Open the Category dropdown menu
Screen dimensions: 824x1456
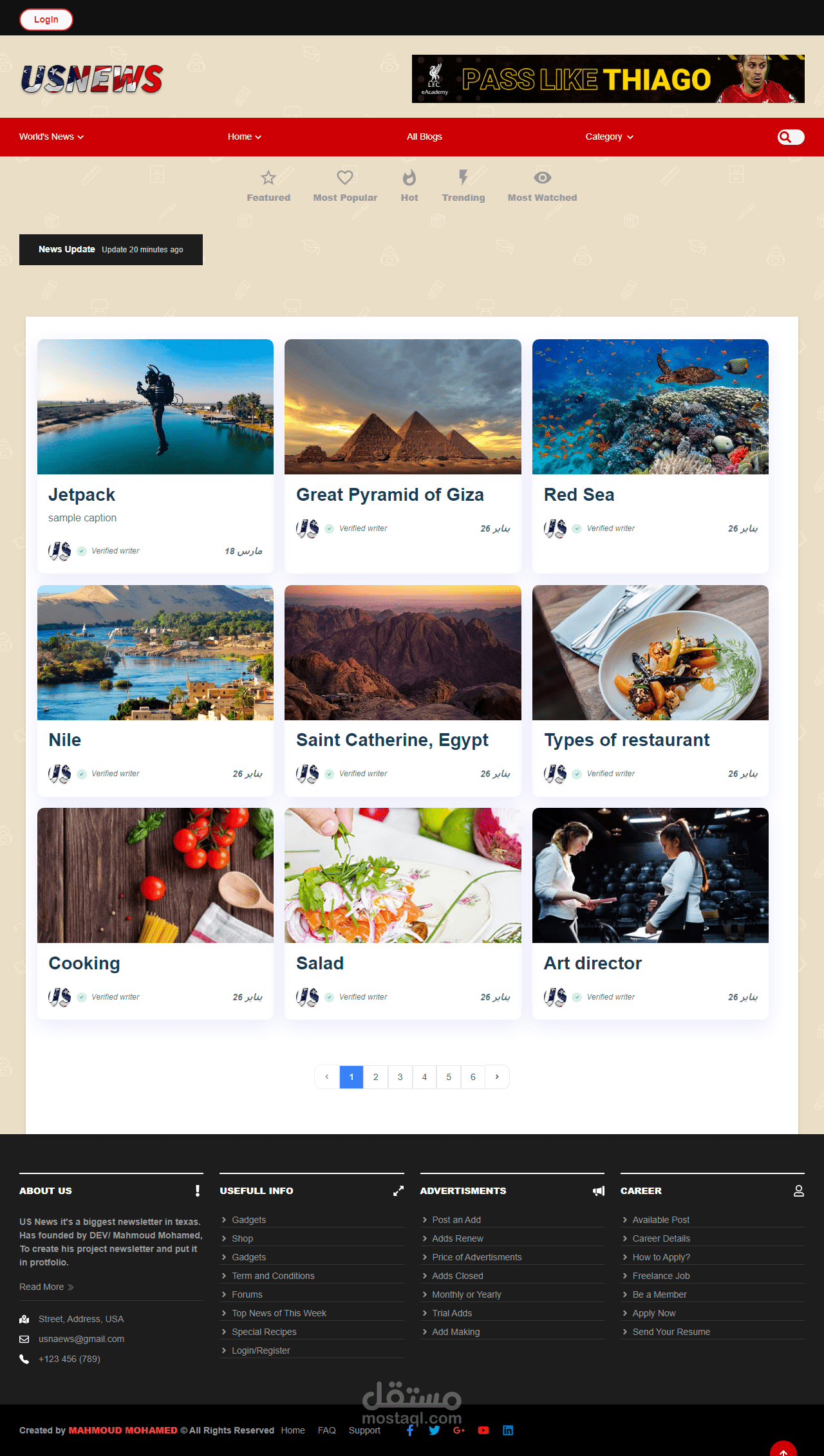tap(609, 136)
